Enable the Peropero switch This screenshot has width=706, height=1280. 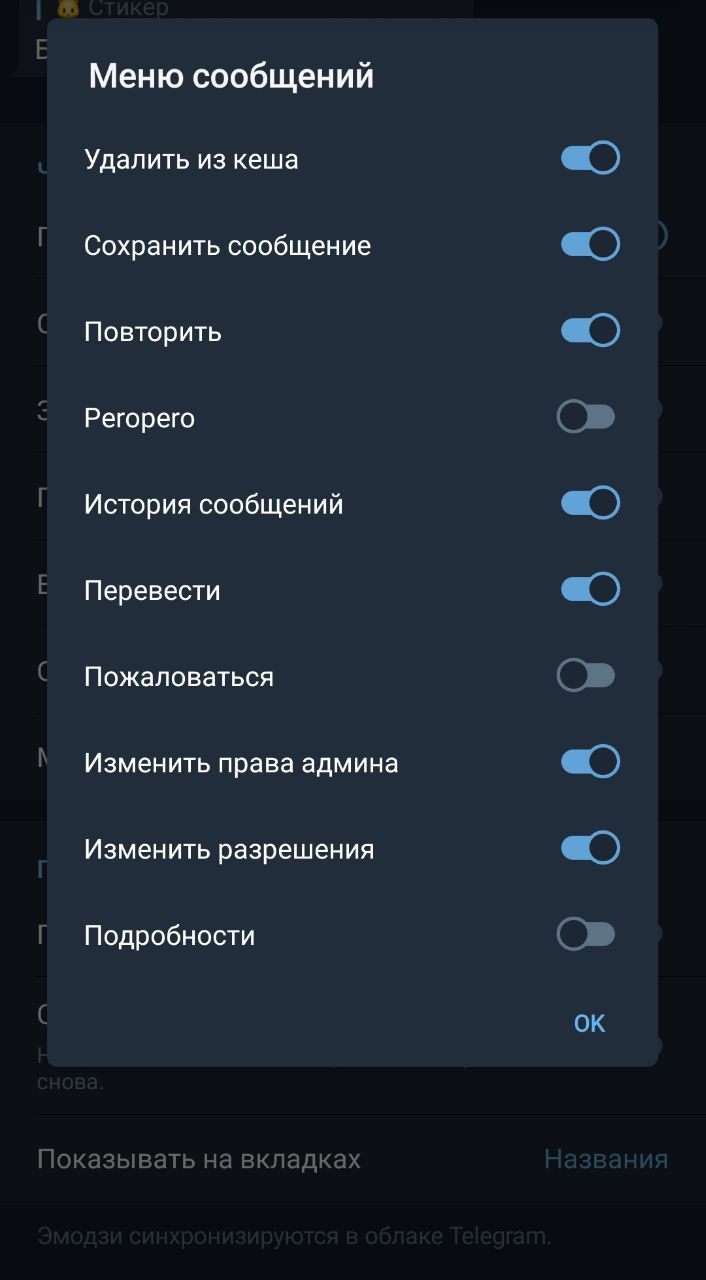click(x=587, y=416)
